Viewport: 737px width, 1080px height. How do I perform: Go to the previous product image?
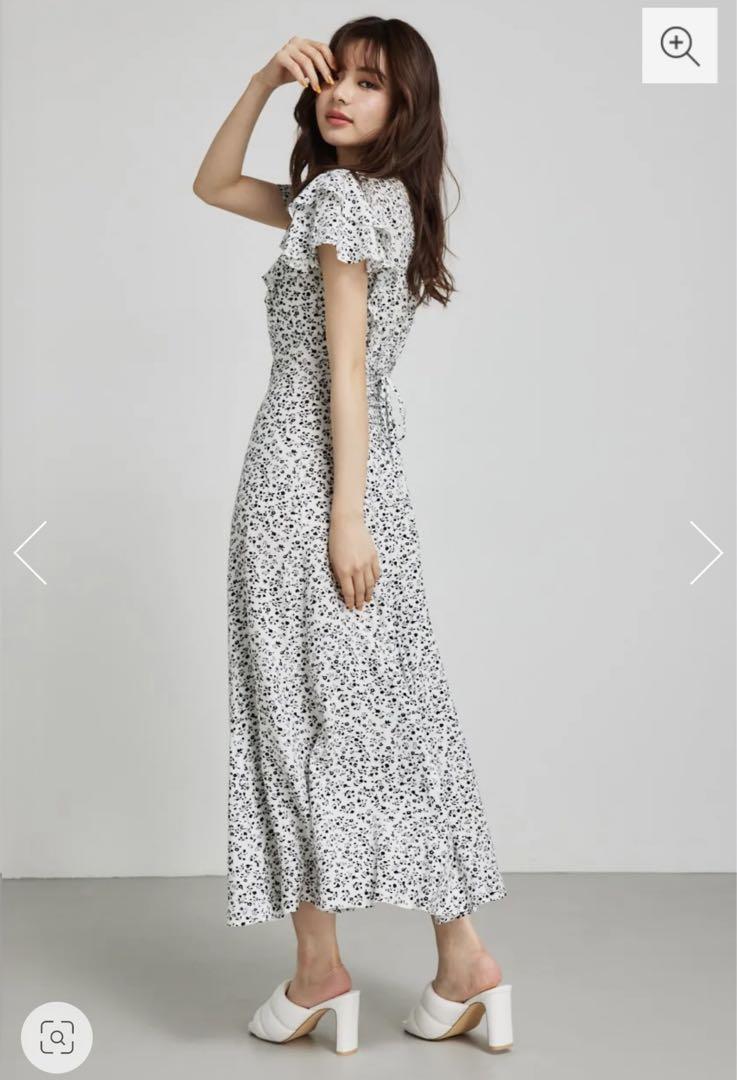click(x=30, y=553)
